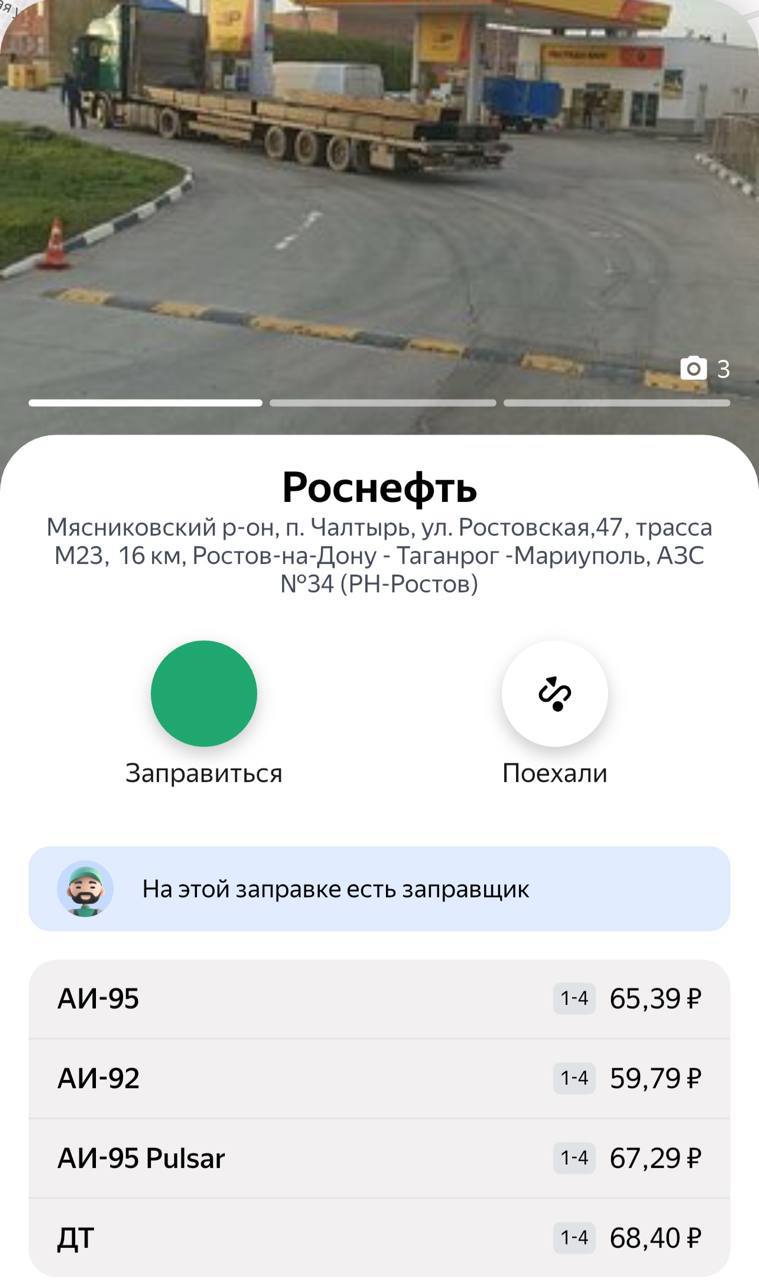Tap the green Заправиться button
The height and width of the screenshot is (1280, 759).
[204, 693]
